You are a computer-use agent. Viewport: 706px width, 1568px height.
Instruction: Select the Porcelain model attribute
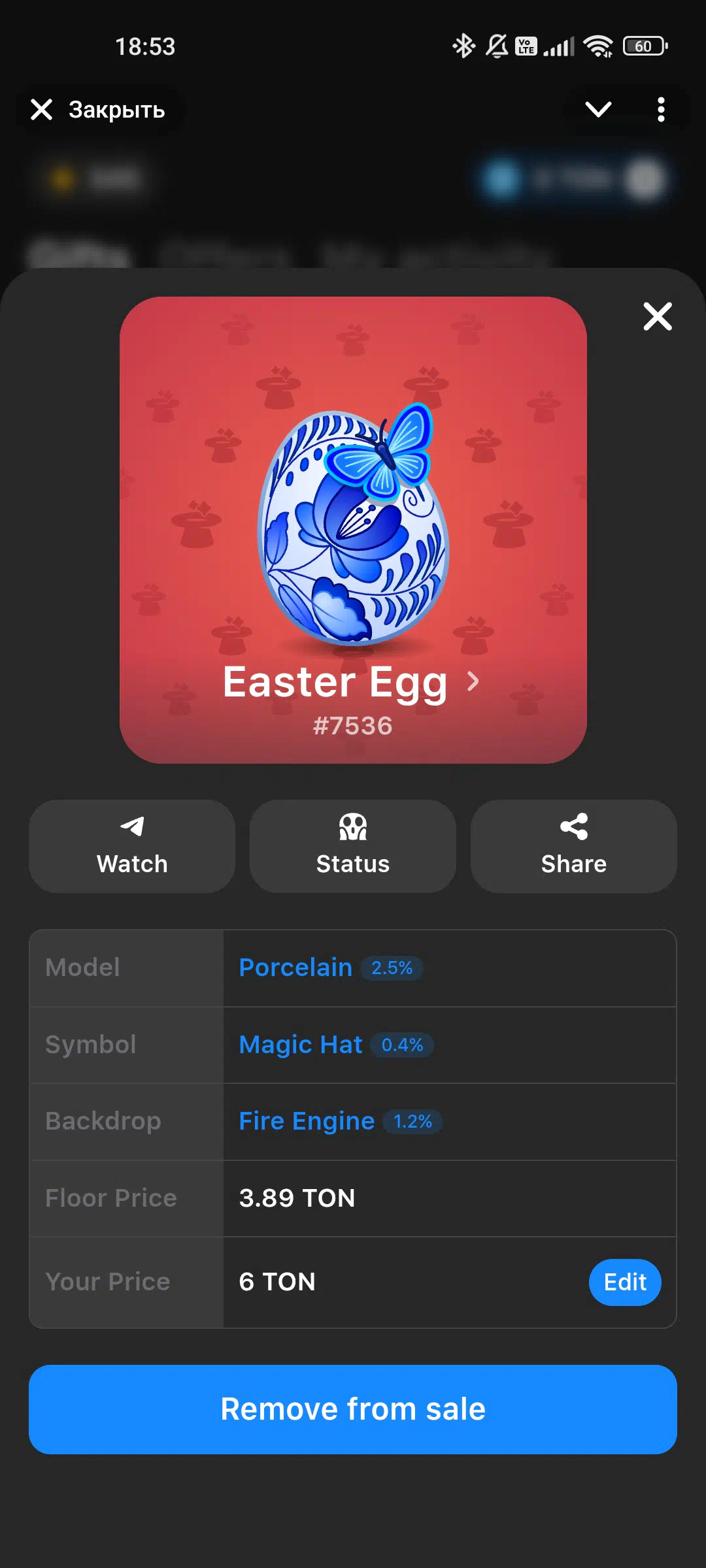[x=295, y=968]
